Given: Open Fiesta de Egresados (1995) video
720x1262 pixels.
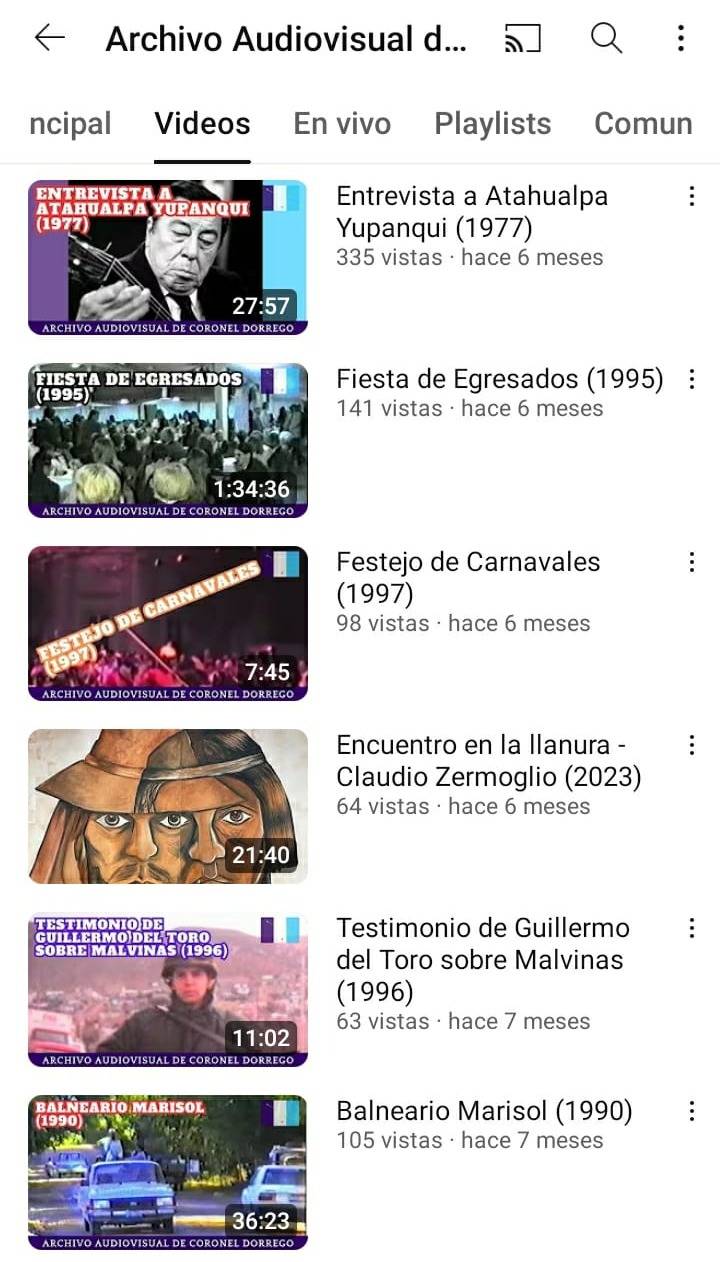Looking at the screenshot, I should (x=168, y=440).
